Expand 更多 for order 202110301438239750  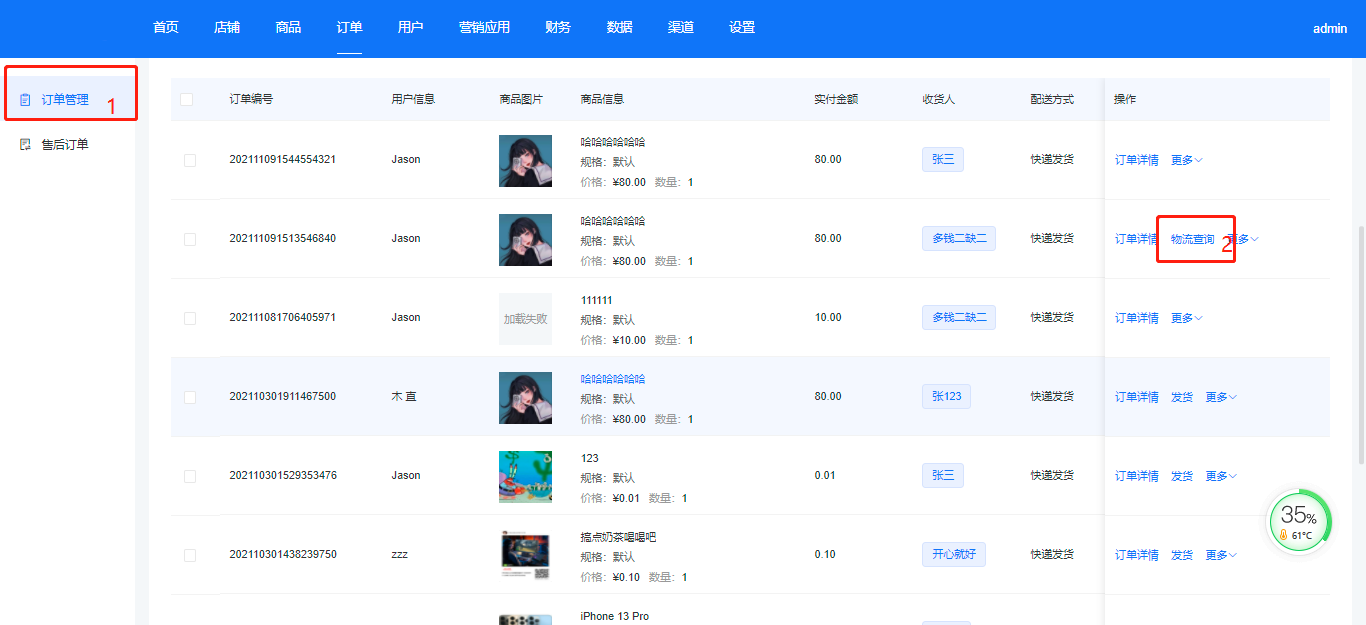[1221, 555]
